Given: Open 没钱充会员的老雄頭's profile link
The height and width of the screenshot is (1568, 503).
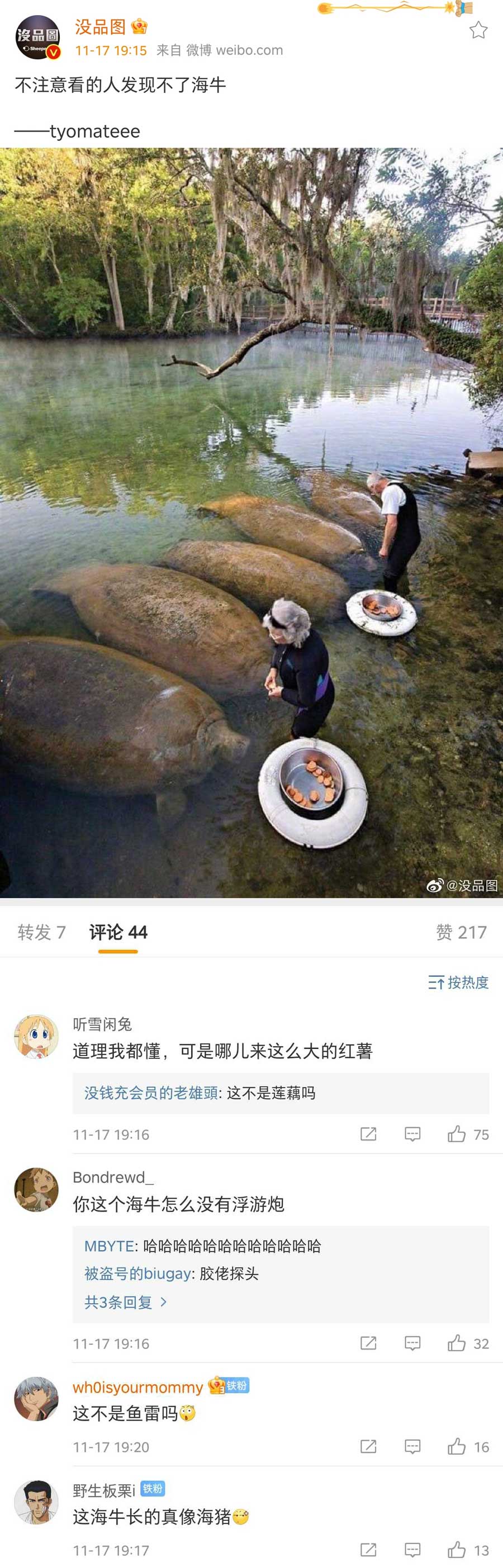Looking at the screenshot, I should 151,1093.
